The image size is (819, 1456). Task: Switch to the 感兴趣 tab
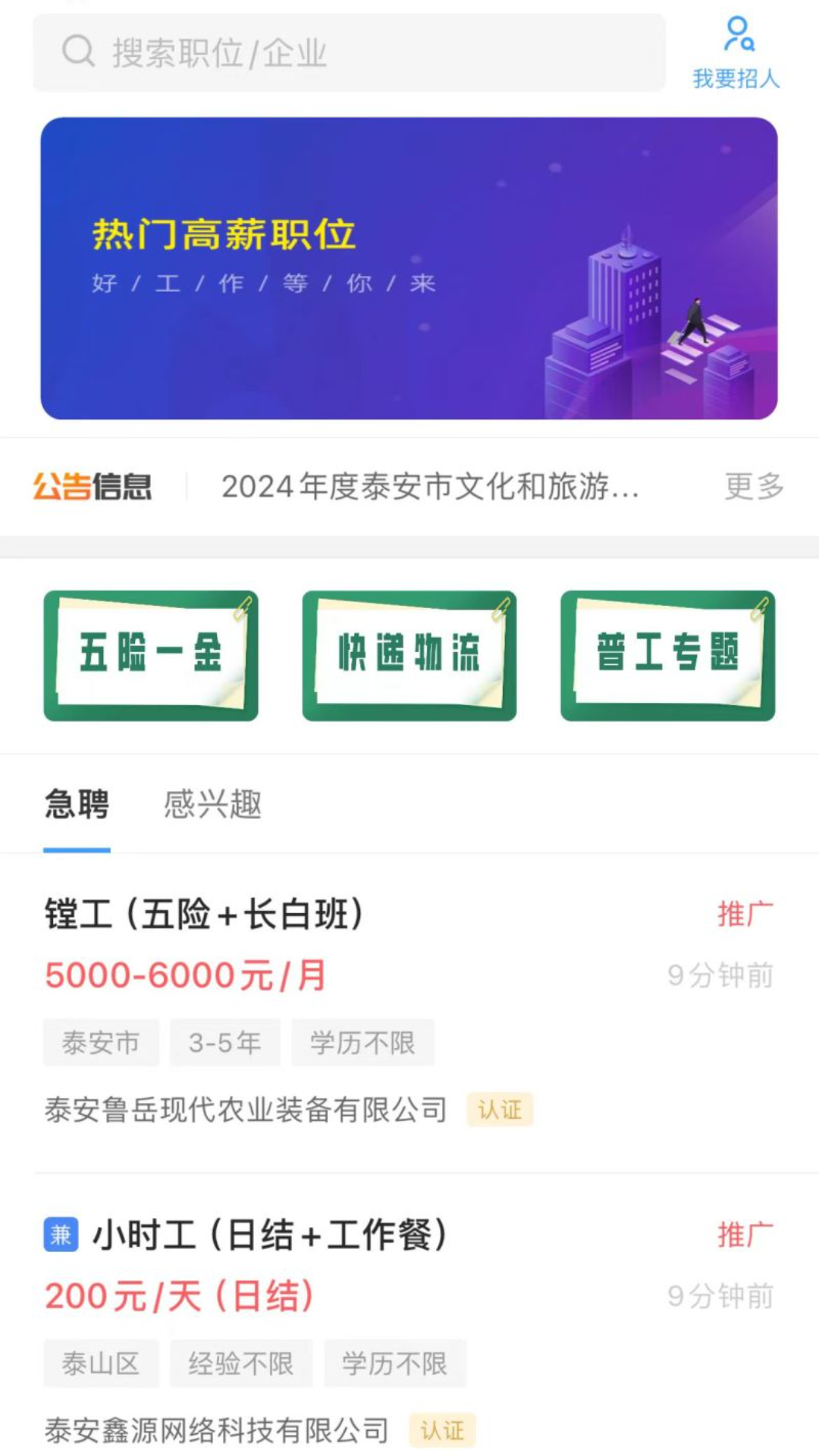(211, 804)
